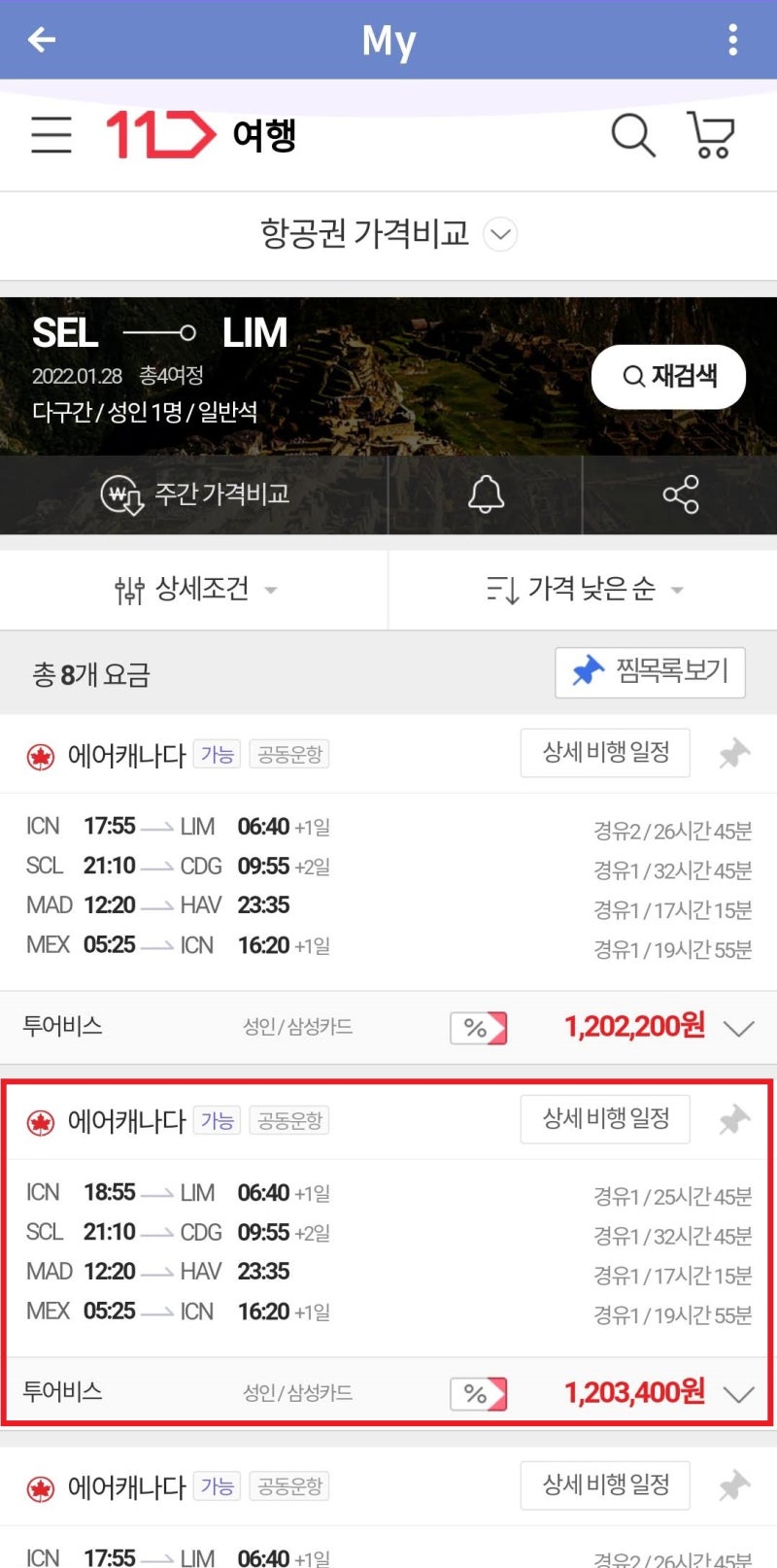777x1568 pixels.
Task: Go back using the top arrow
Action: click(x=42, y=40)
